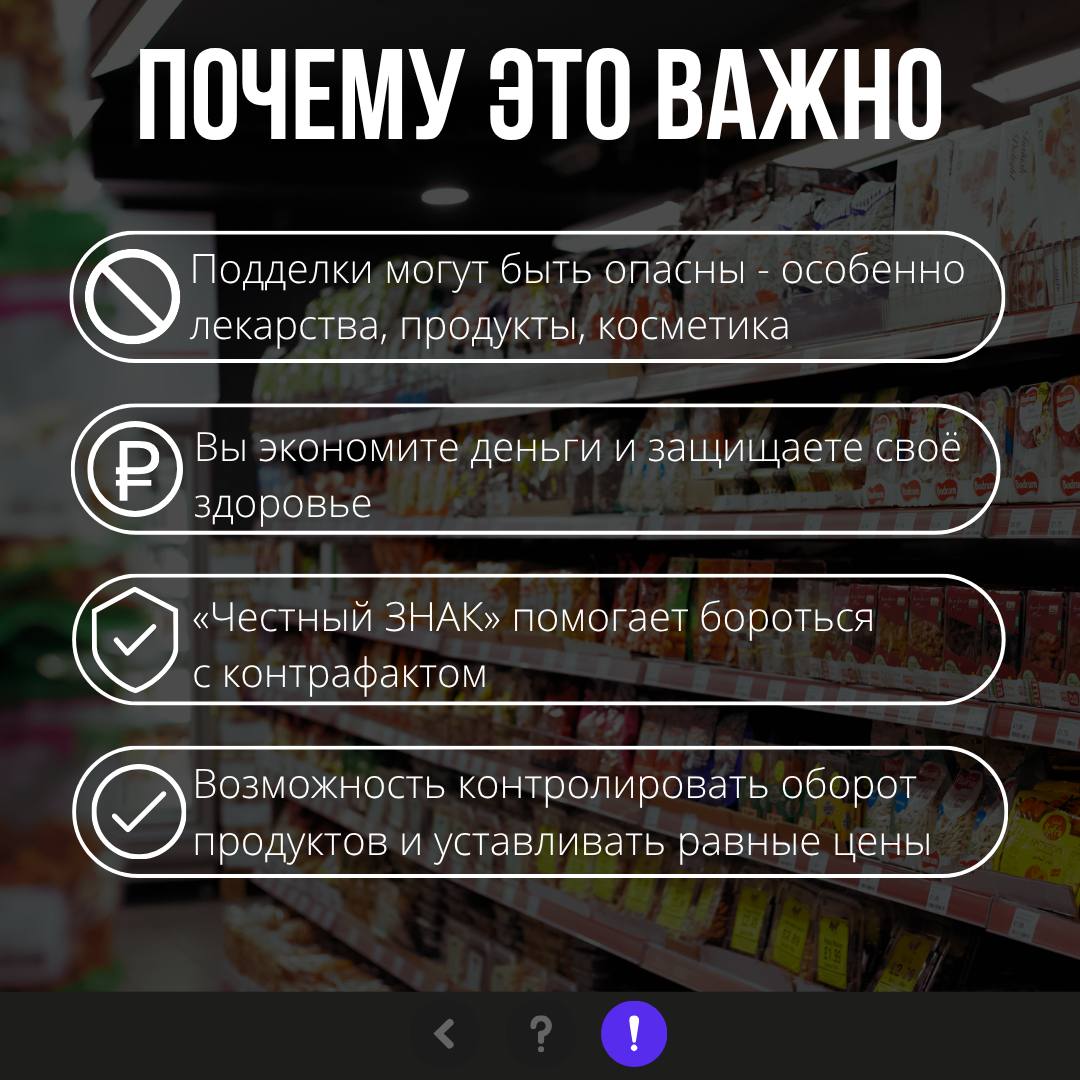This screenshot has height=1080, width=1080.
Task: Open the question mark section
Action: click(x=540, y=1034)
